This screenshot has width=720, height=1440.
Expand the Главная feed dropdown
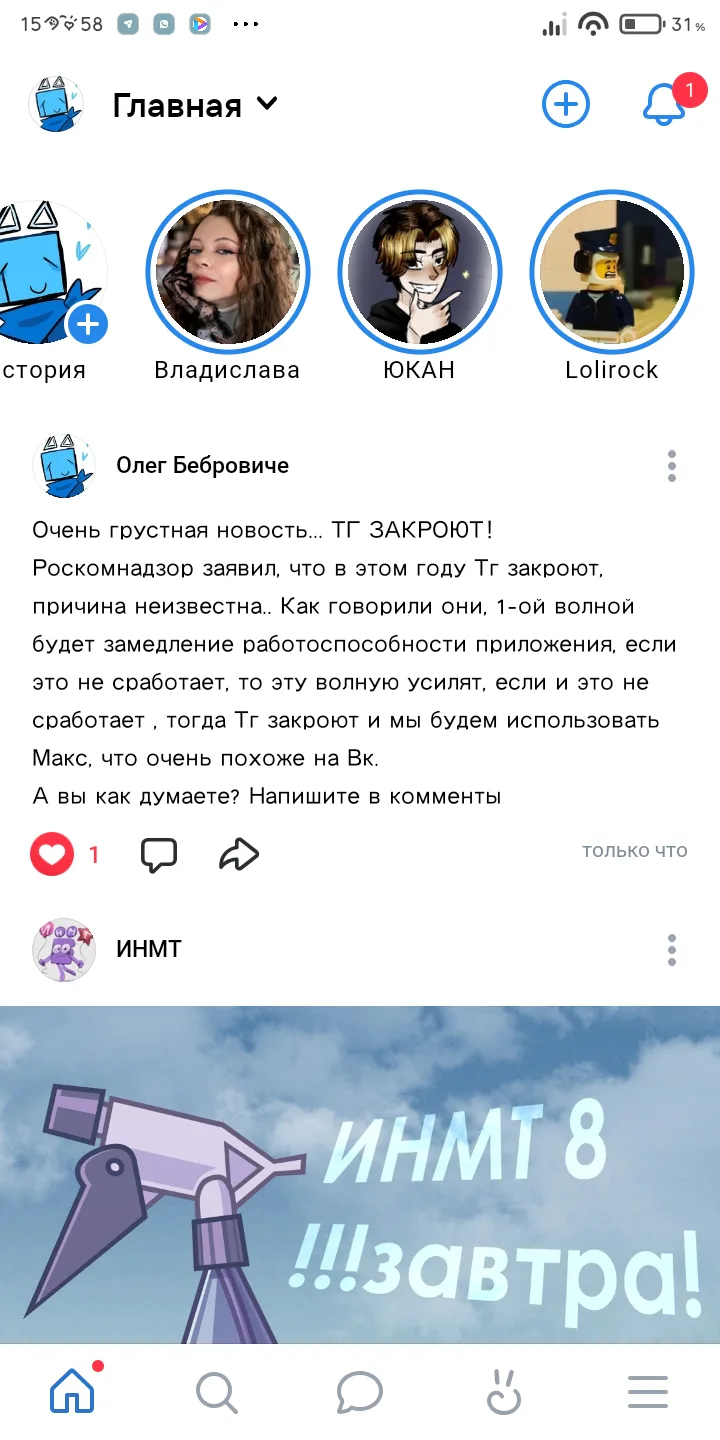pyautogui.click(x=195, y=105)
